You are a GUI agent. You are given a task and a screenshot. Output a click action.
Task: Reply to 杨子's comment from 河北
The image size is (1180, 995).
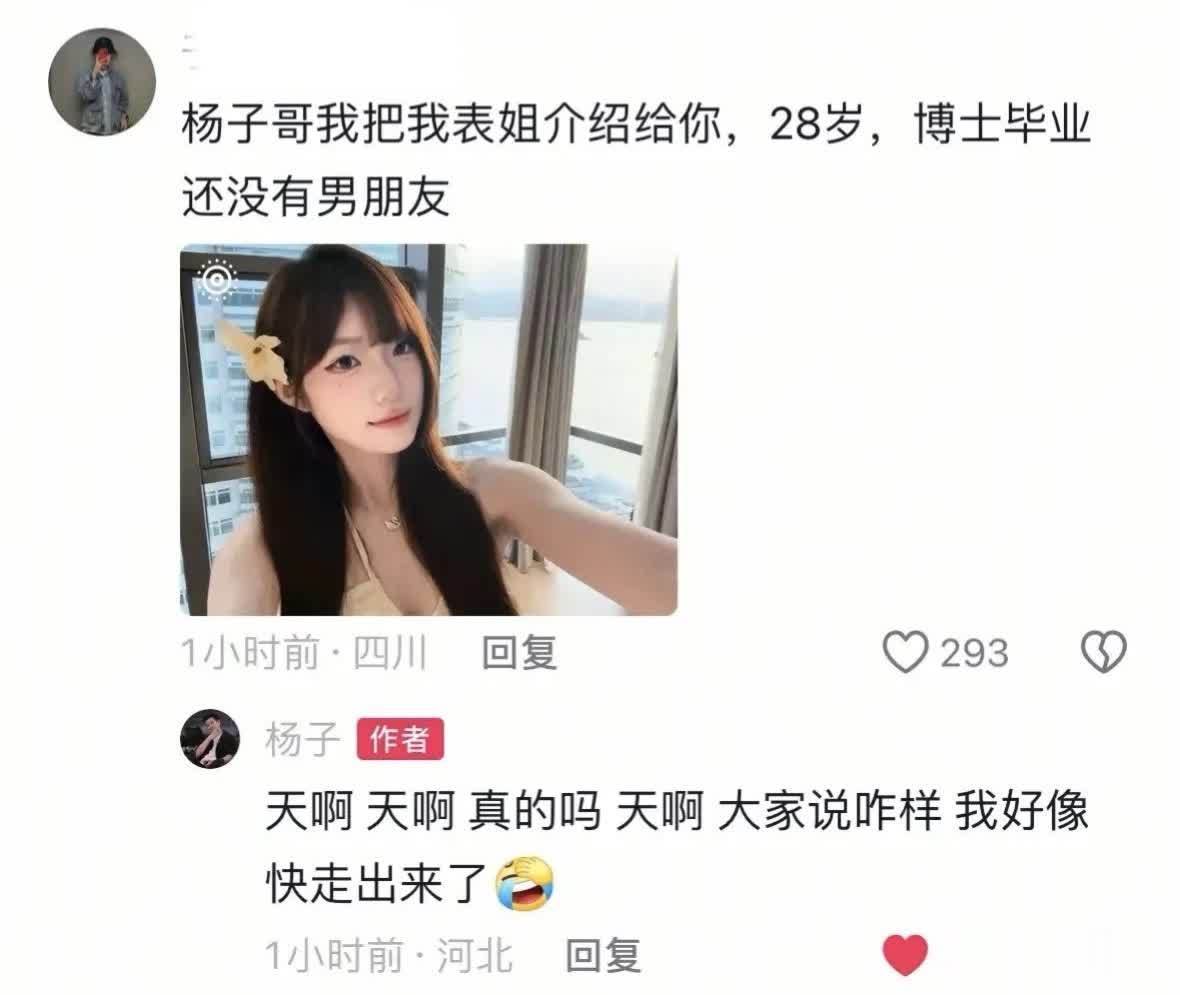pyautogui.click(x=603, y=955)
